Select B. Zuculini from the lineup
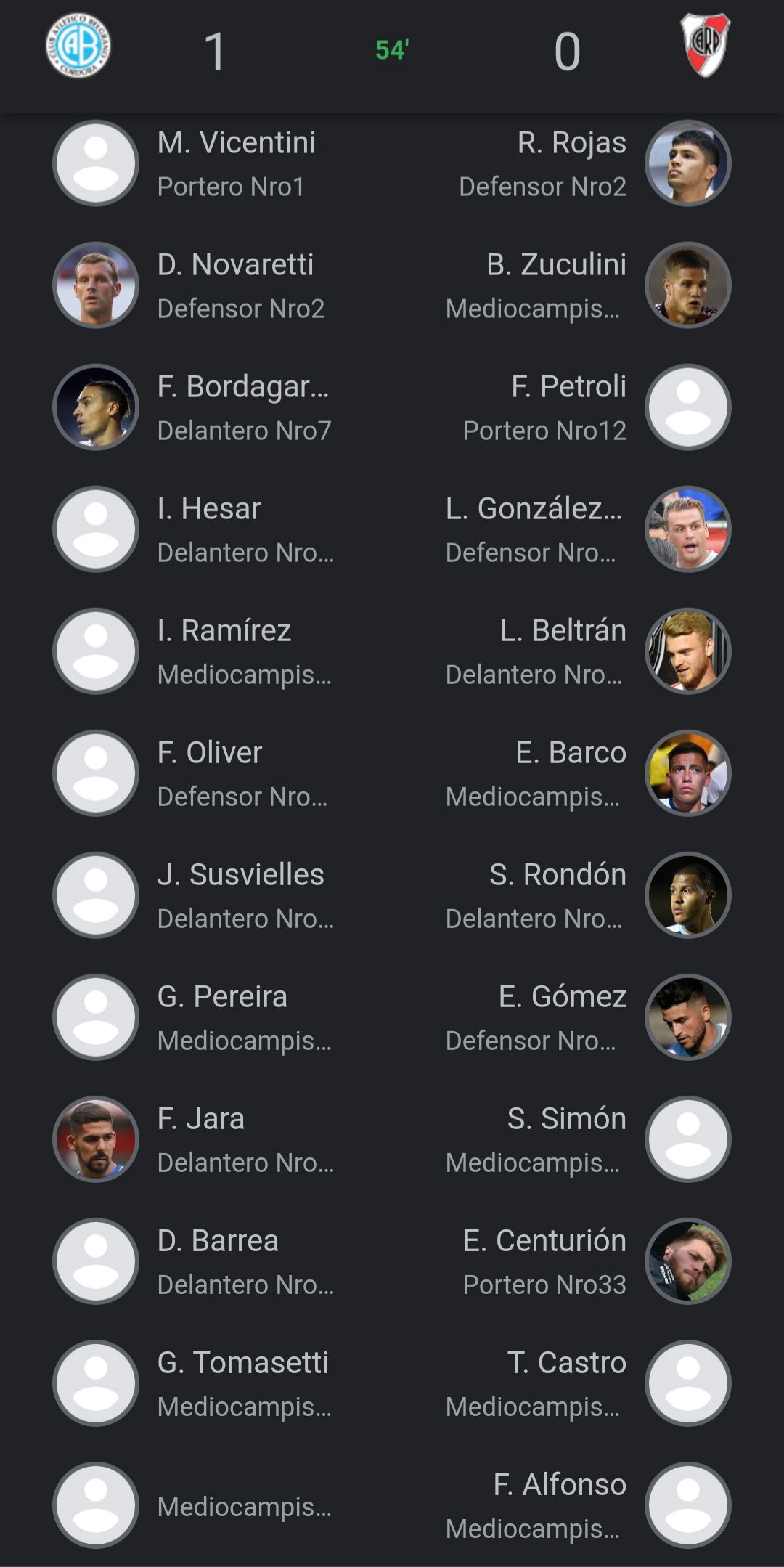784x1567 pixels. (588, 285)
